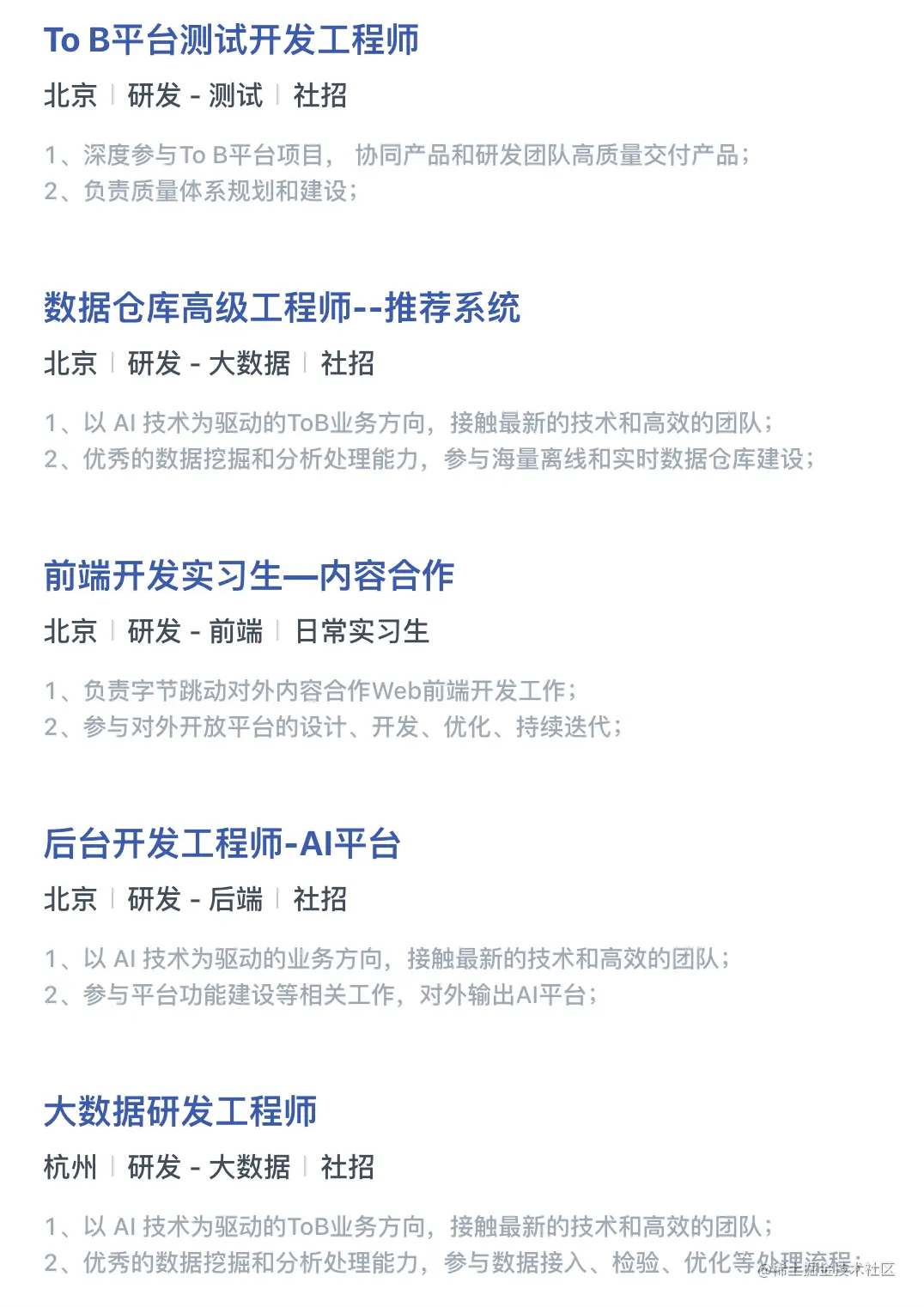Open the 数据仓库高级工程师--推荐系统 job listing
The width and height of the screenshot is (924, 1307).
[x=282, y=308]
